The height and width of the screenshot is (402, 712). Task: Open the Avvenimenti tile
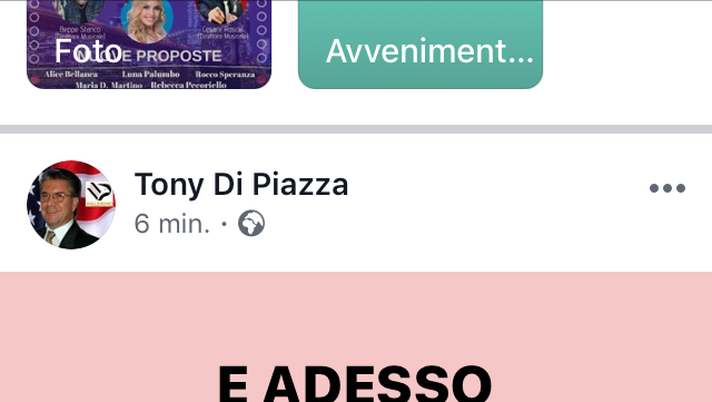point(420,45)
